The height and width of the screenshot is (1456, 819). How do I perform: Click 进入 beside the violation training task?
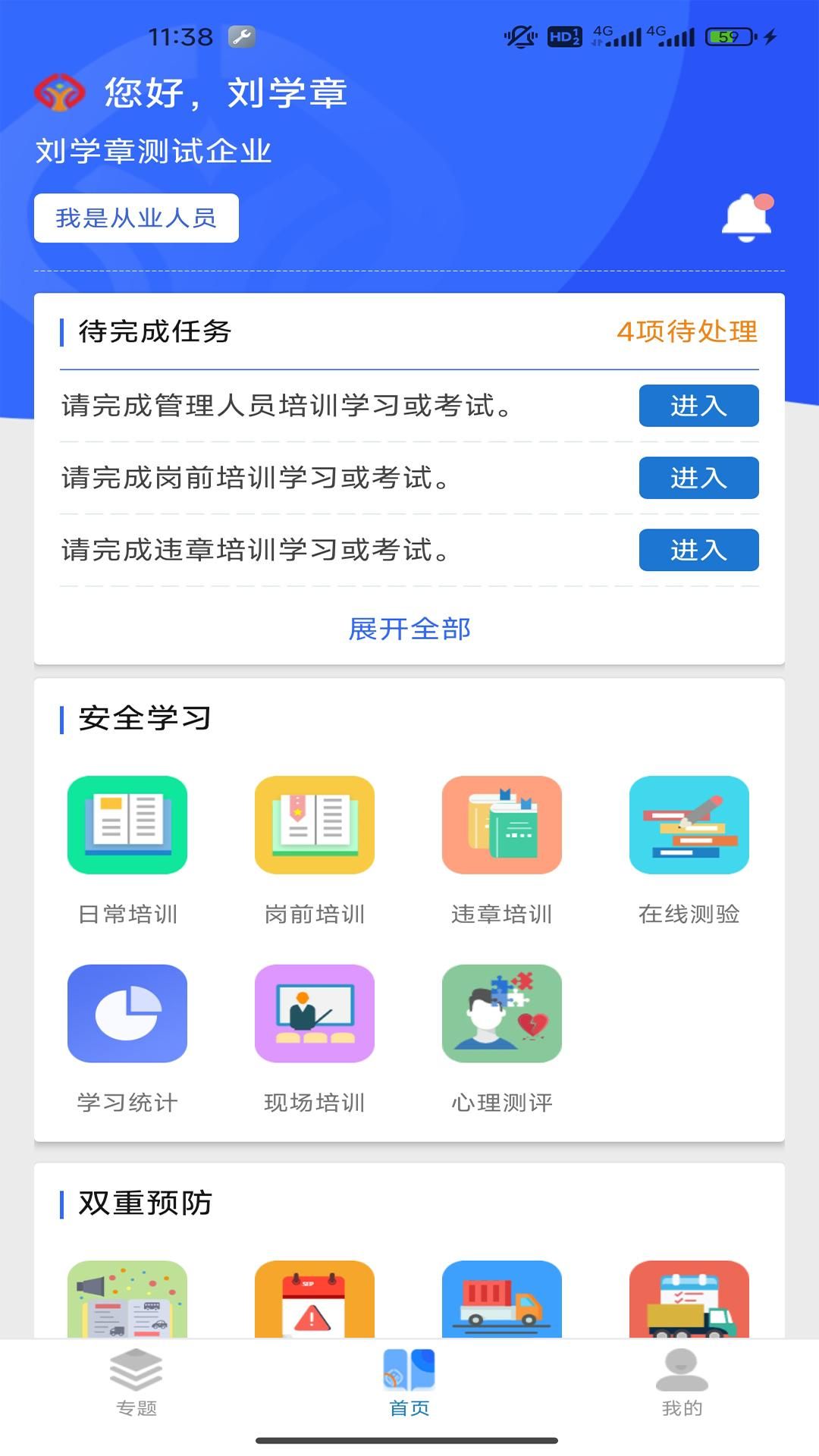click(x=698, y=551)
